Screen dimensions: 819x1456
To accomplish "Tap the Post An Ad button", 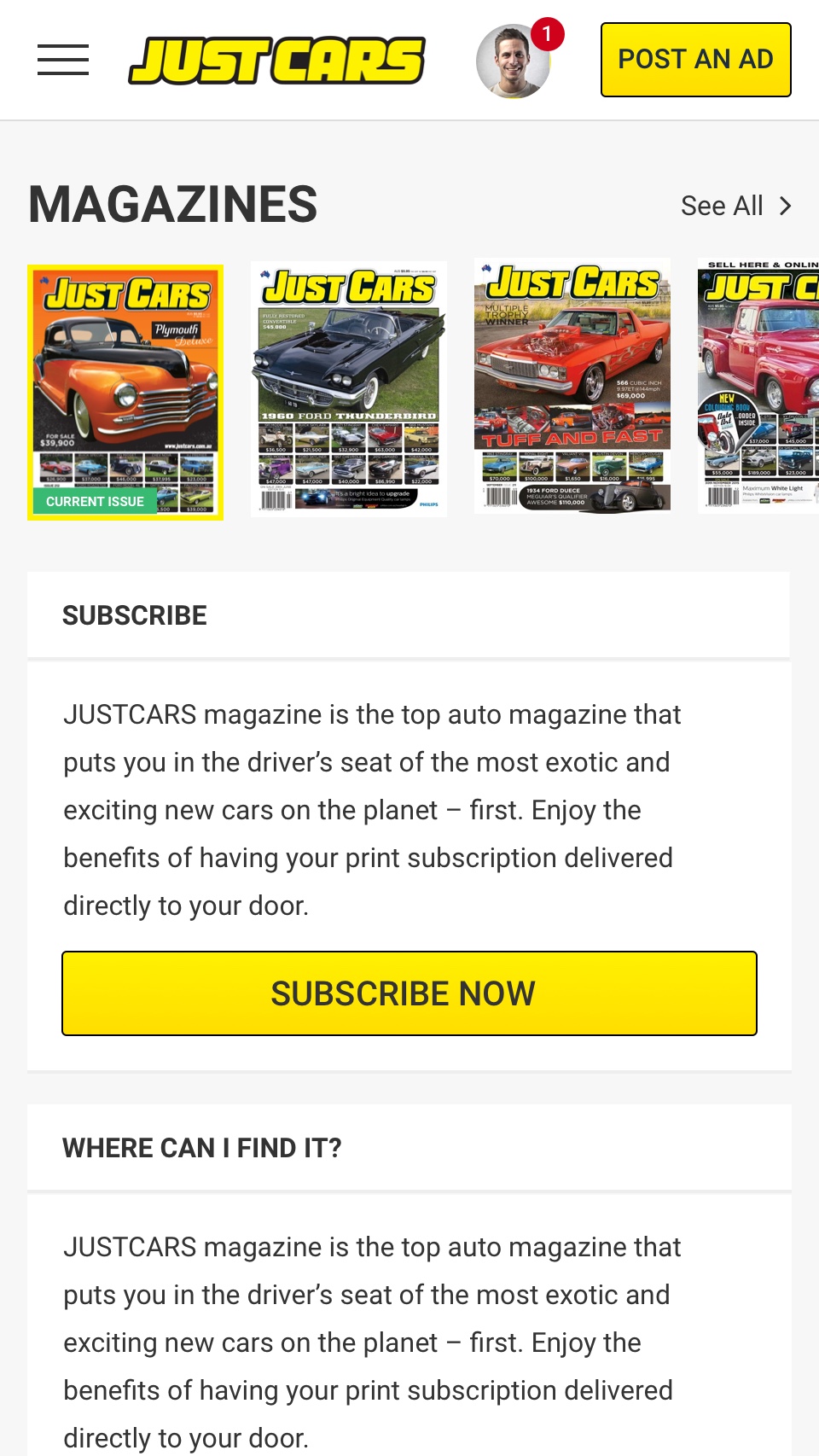I will coord(695,60).
